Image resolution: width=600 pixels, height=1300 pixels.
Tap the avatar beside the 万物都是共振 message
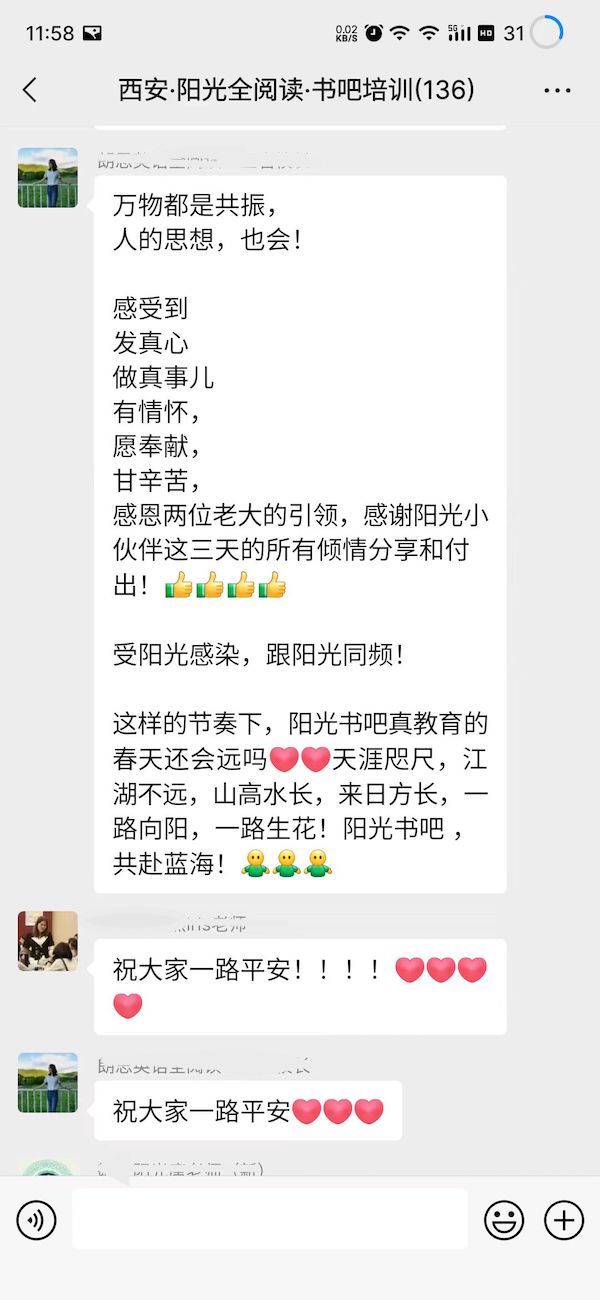47,178
